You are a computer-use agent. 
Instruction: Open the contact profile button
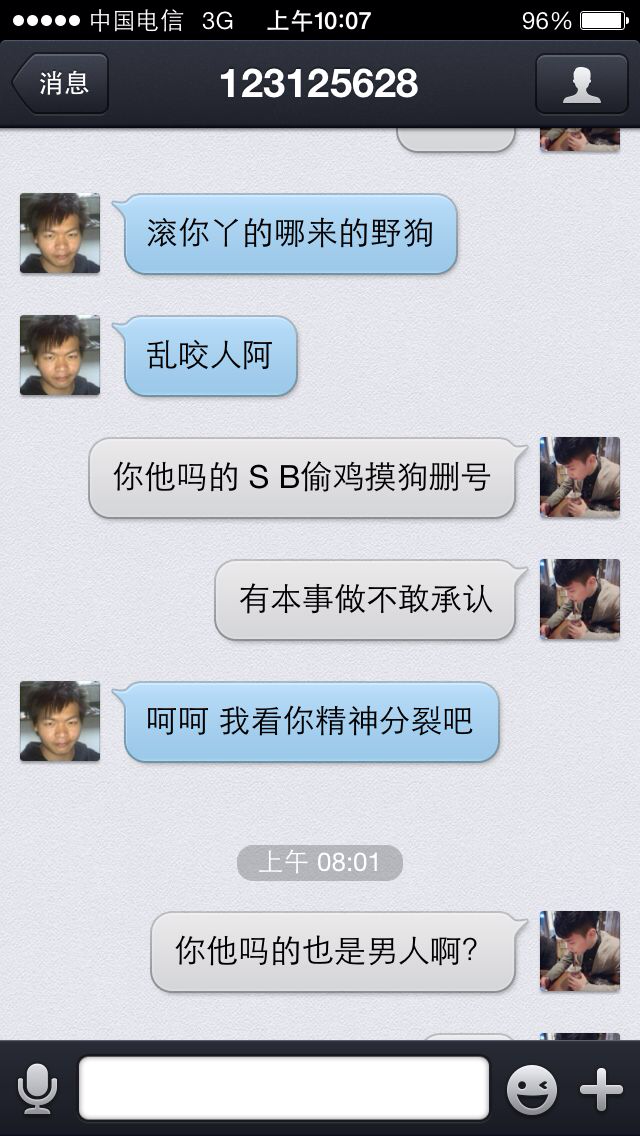(581, 84)
